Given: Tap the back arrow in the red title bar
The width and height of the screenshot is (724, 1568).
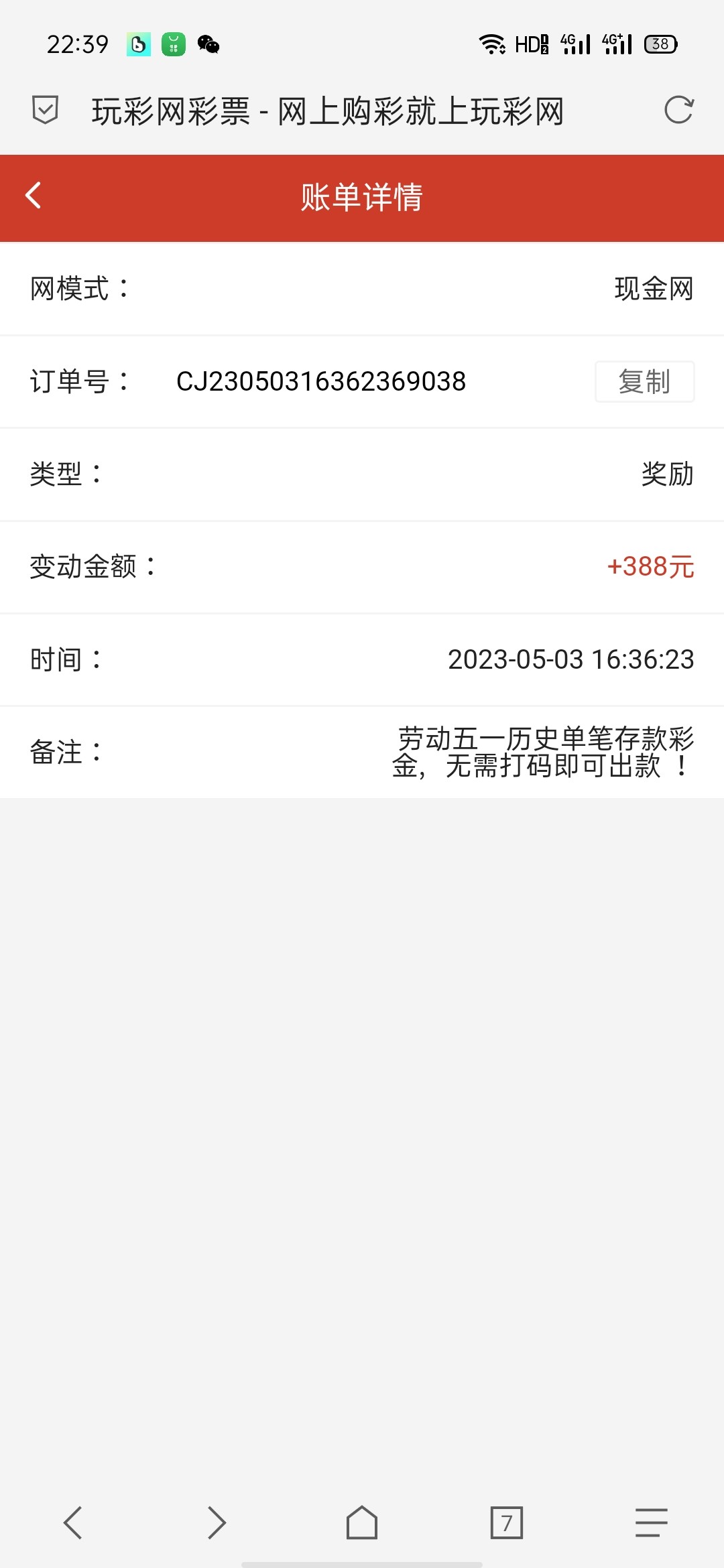Looking at the screenshot, I should 32,196.
